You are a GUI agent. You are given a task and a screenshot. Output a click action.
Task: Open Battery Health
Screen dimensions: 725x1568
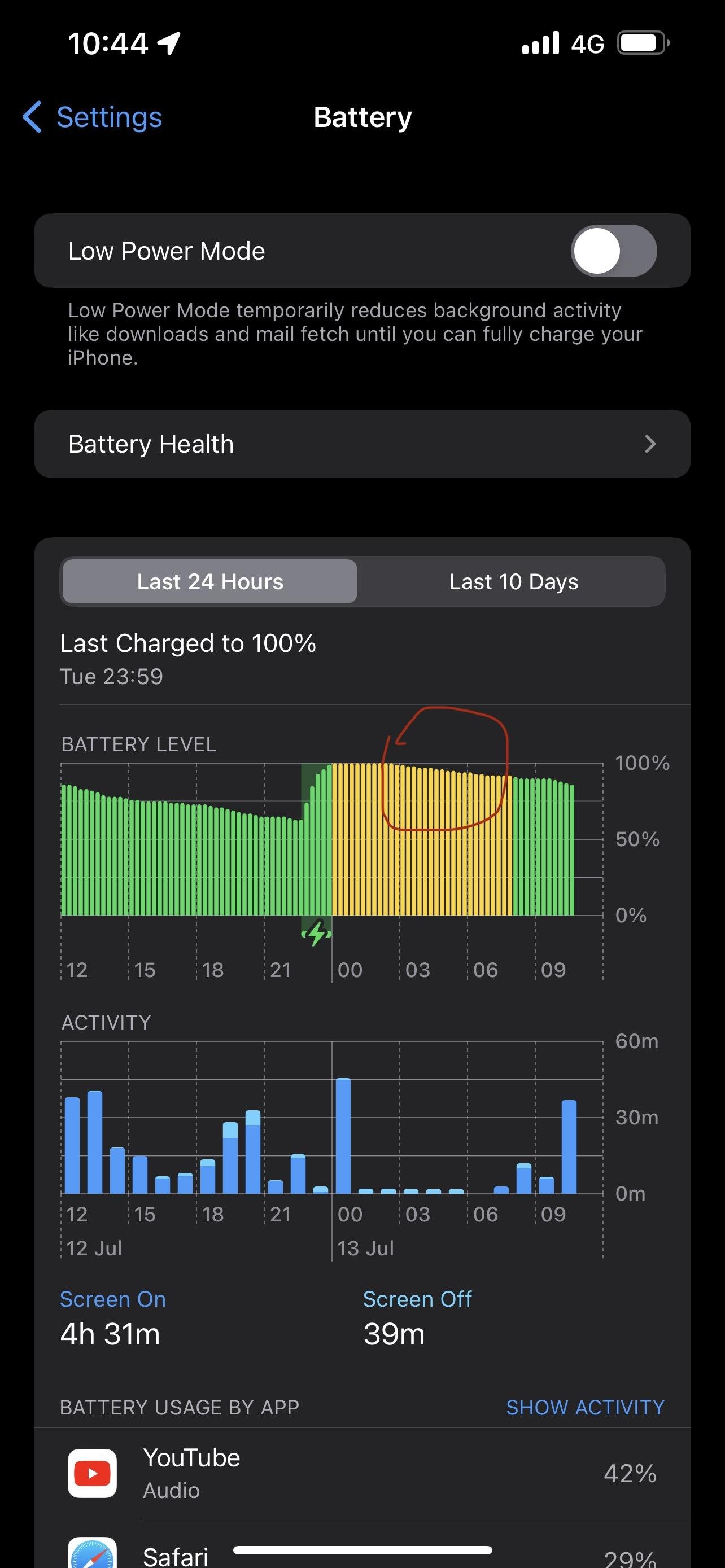(362, 444)
